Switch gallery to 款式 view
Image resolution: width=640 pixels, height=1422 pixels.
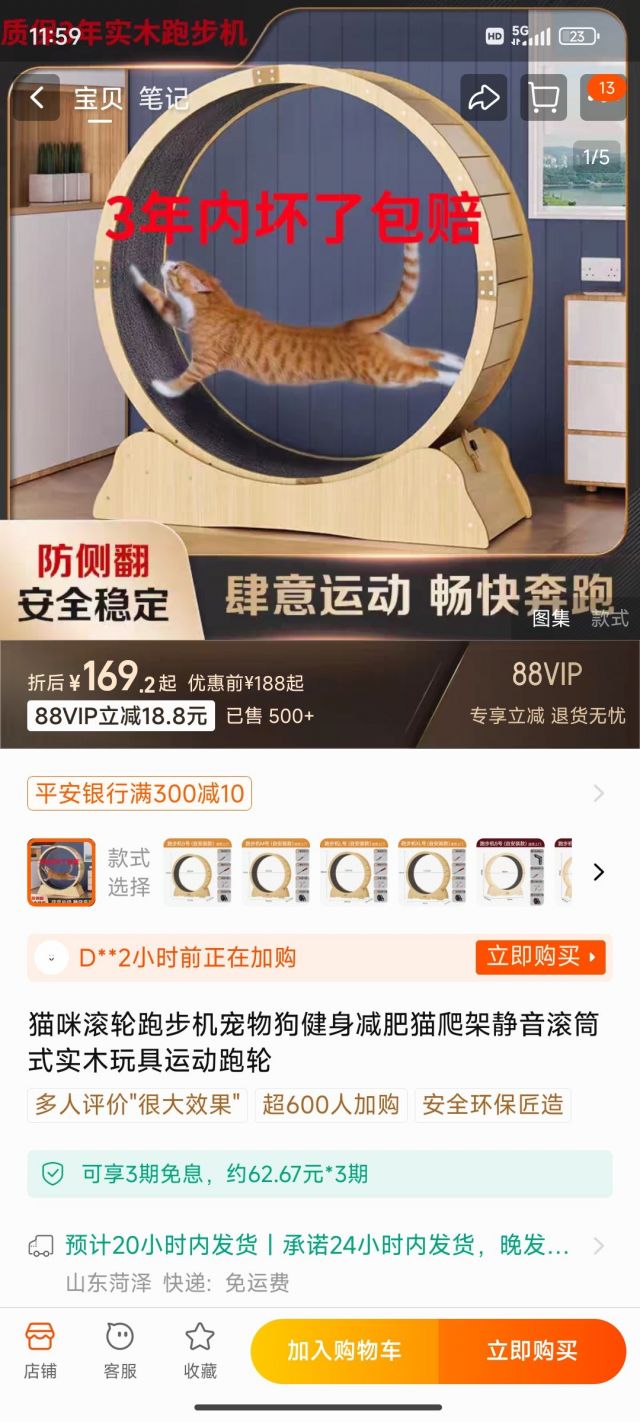point(608,618)
